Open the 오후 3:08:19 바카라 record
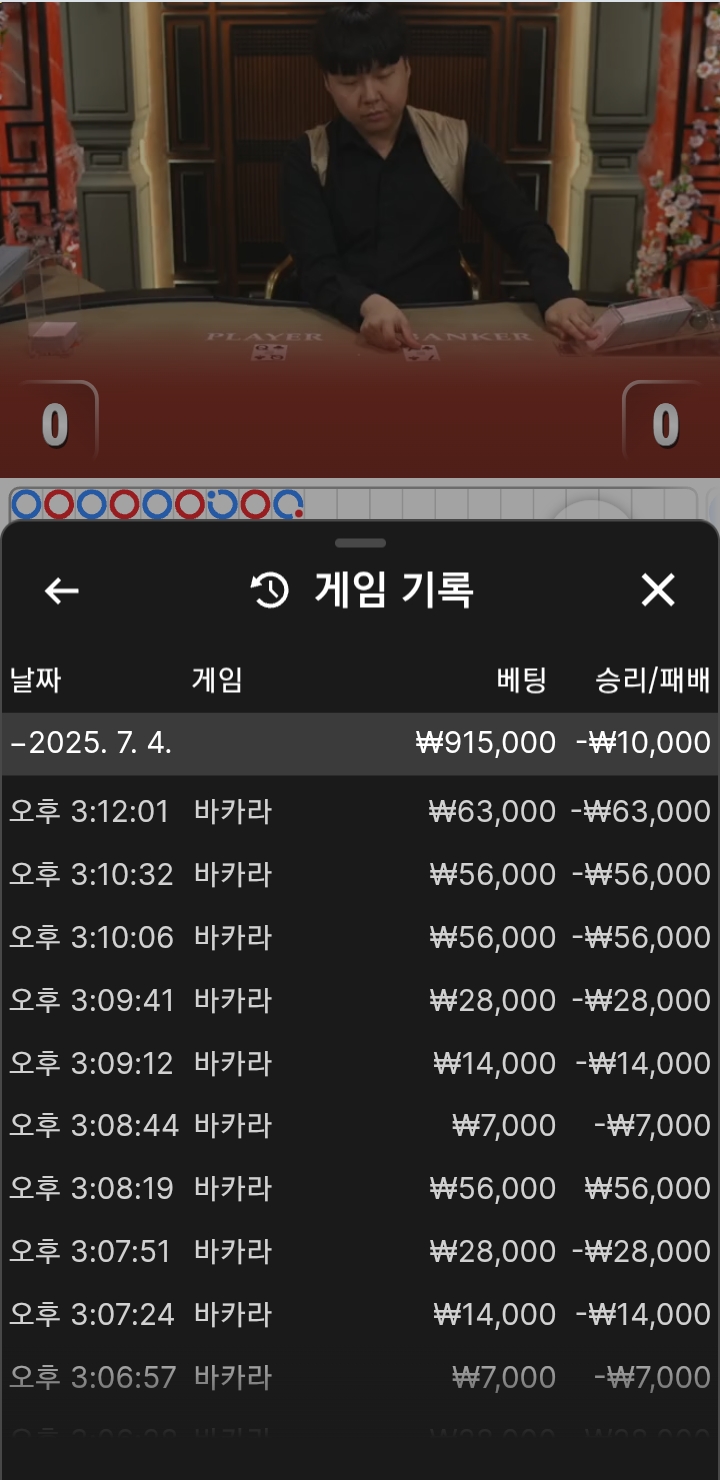 coord(360,1188)
